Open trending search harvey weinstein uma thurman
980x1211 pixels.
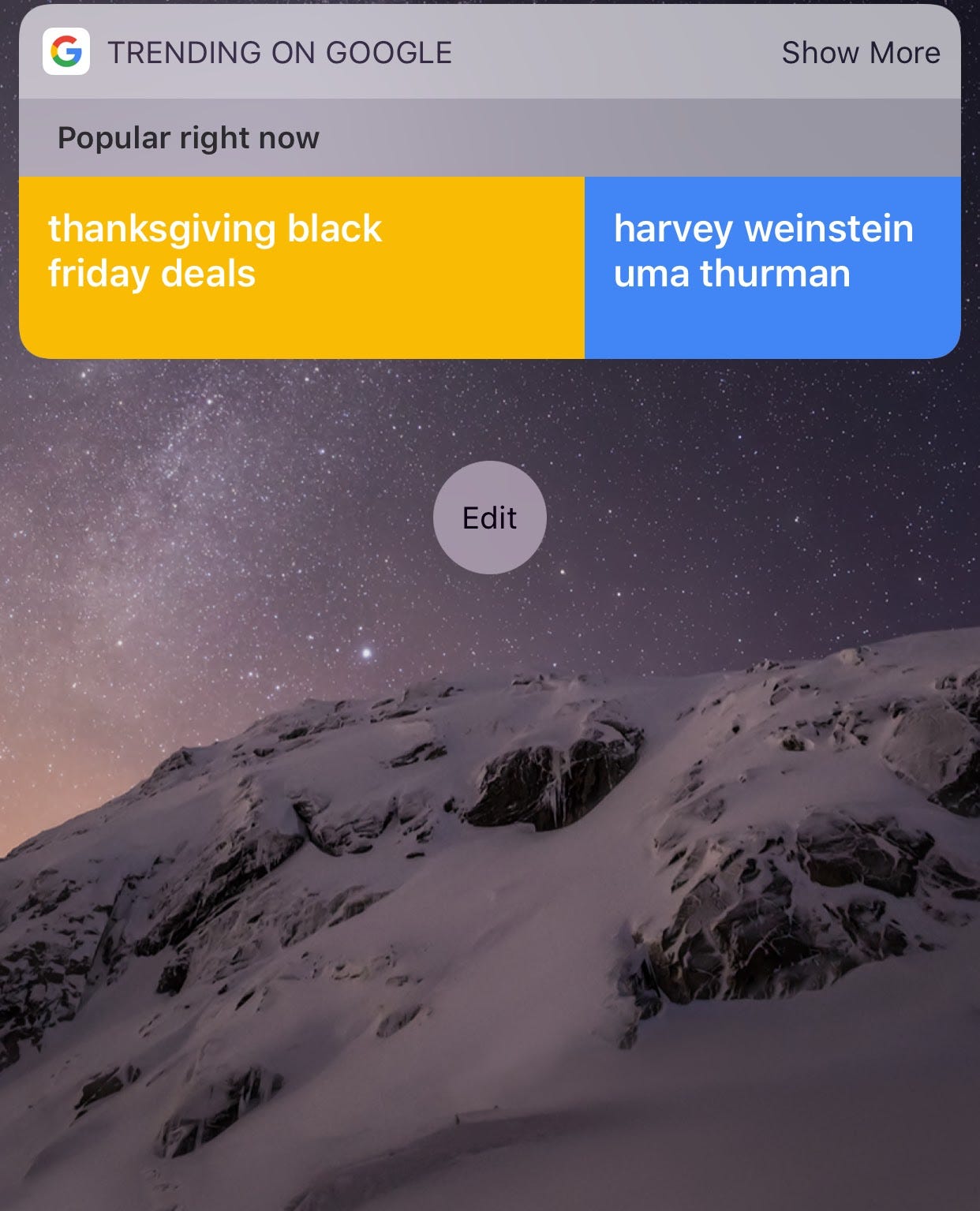772,267
